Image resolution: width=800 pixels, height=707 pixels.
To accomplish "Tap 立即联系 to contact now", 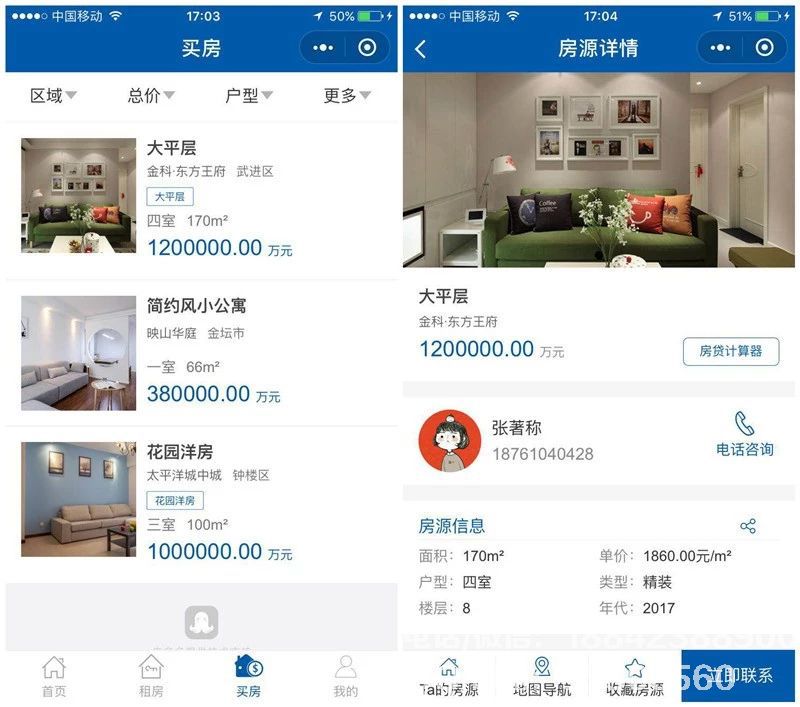I will tap(738, 676).
